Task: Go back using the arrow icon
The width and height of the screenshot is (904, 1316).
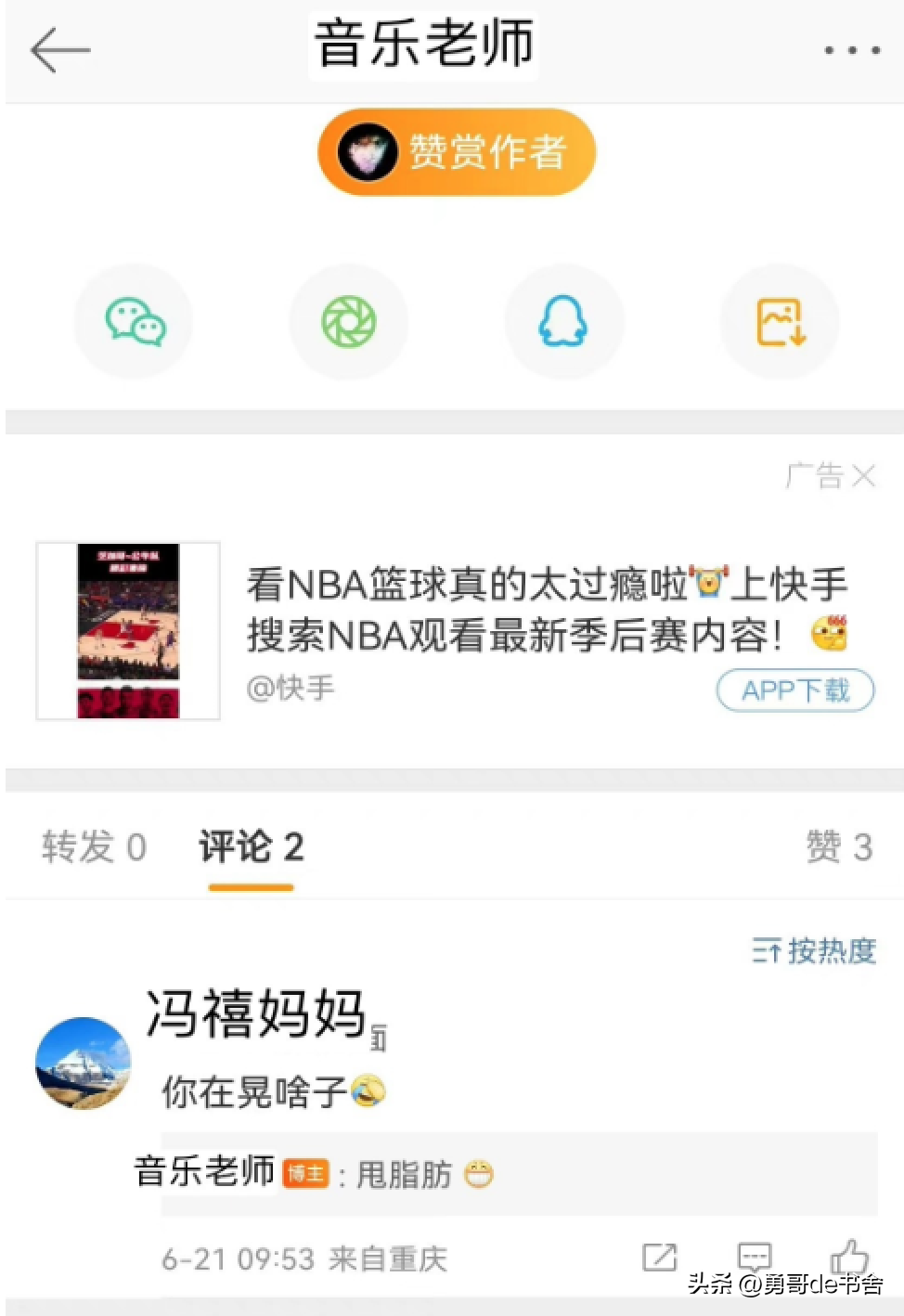Action: point(59,50)
